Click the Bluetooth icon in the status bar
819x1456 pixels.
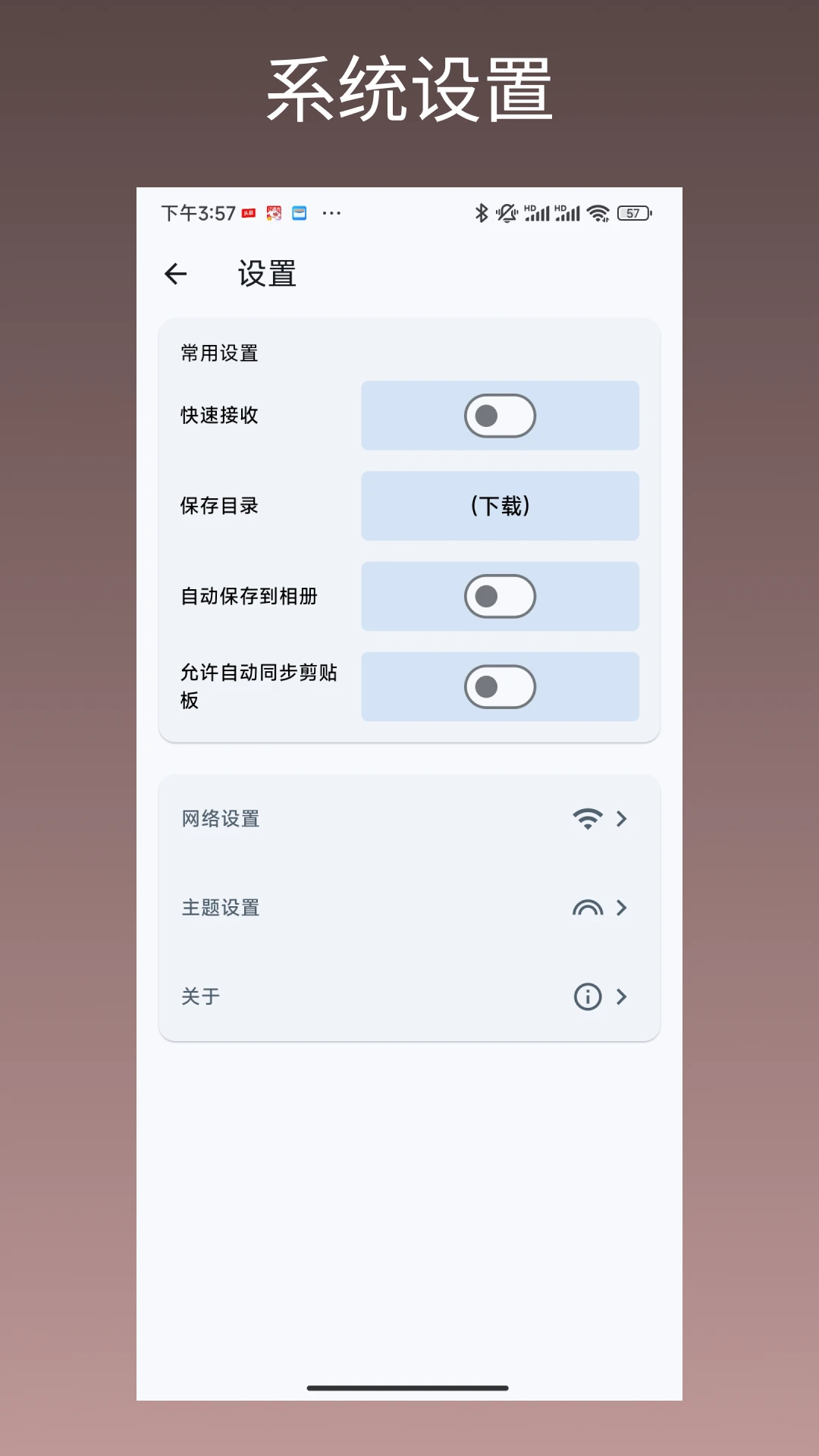[x=480, y=213]
